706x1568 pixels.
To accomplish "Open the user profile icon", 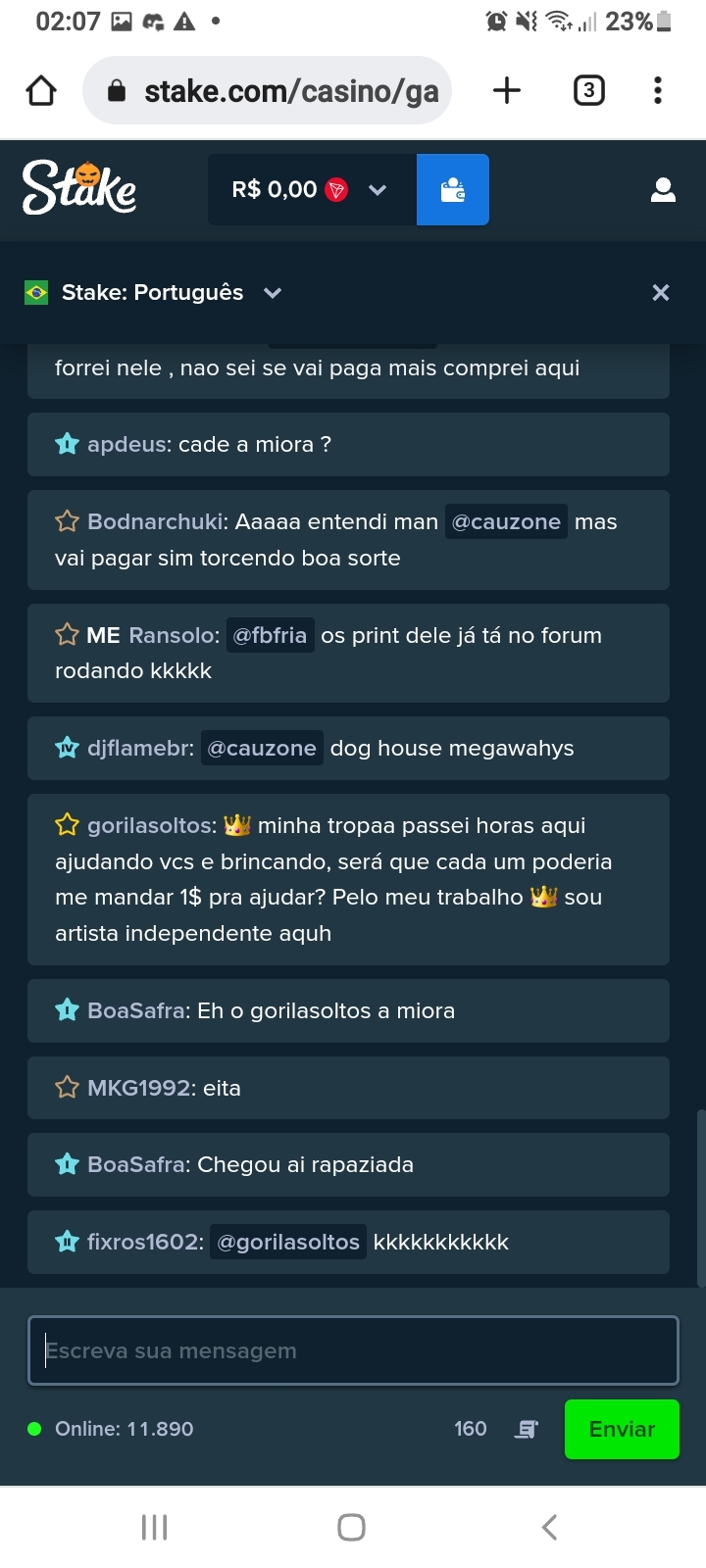I will point(663,189).
